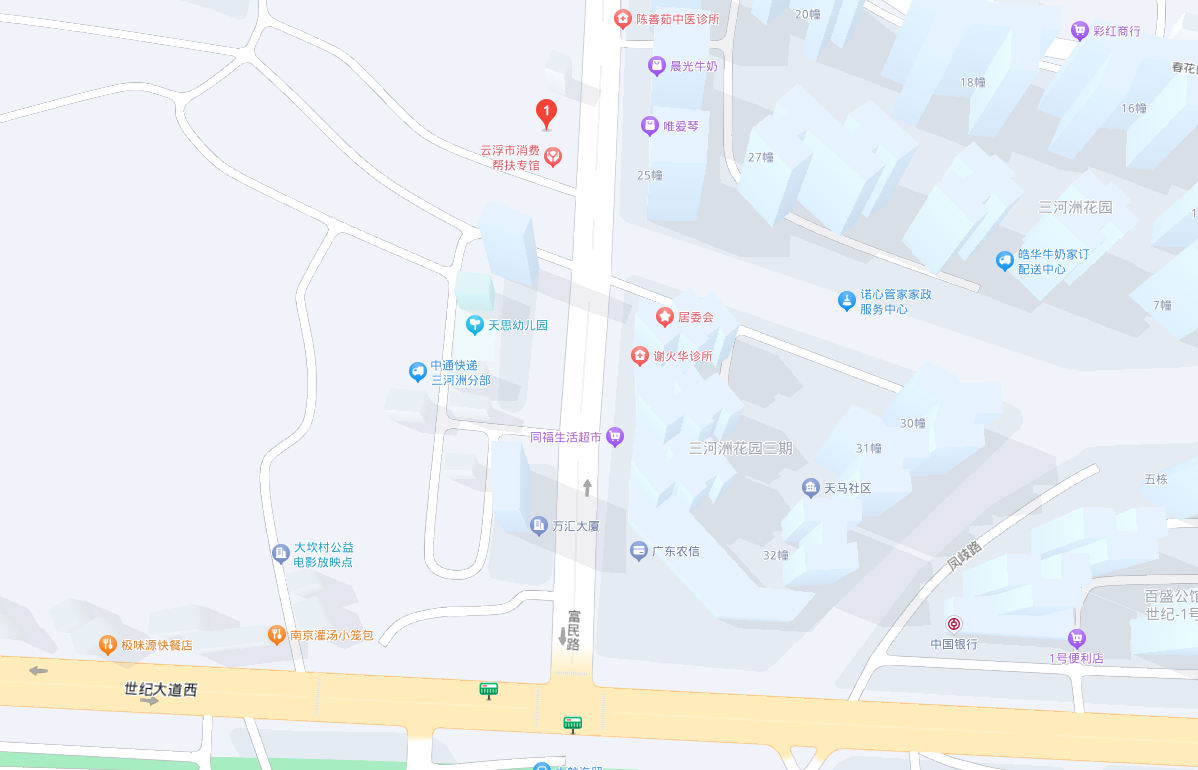
Task: Tap the red marker numbered 1
Action: tap(546, 112)
